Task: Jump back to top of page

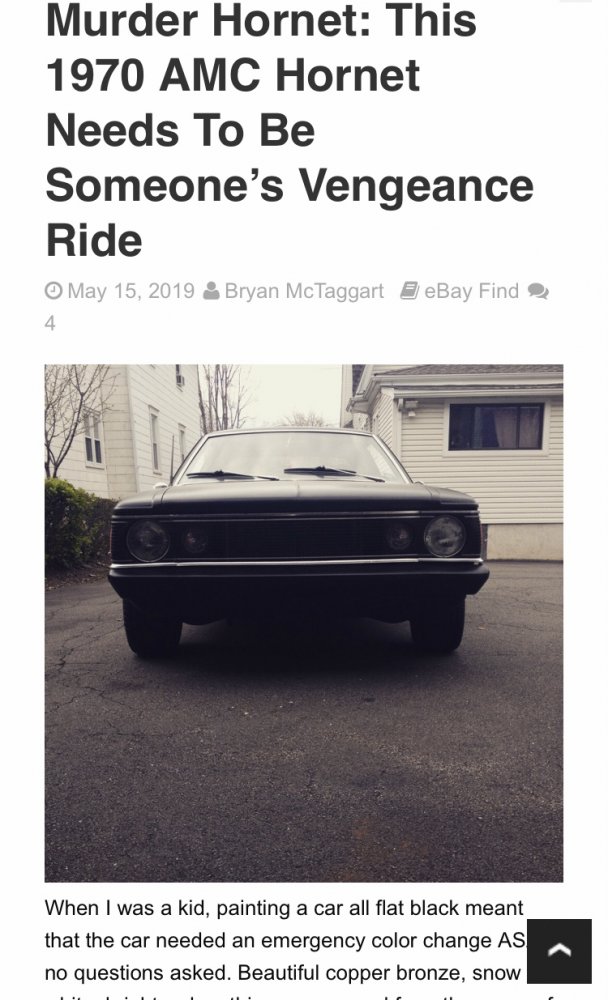Action: tap(559, 951)
